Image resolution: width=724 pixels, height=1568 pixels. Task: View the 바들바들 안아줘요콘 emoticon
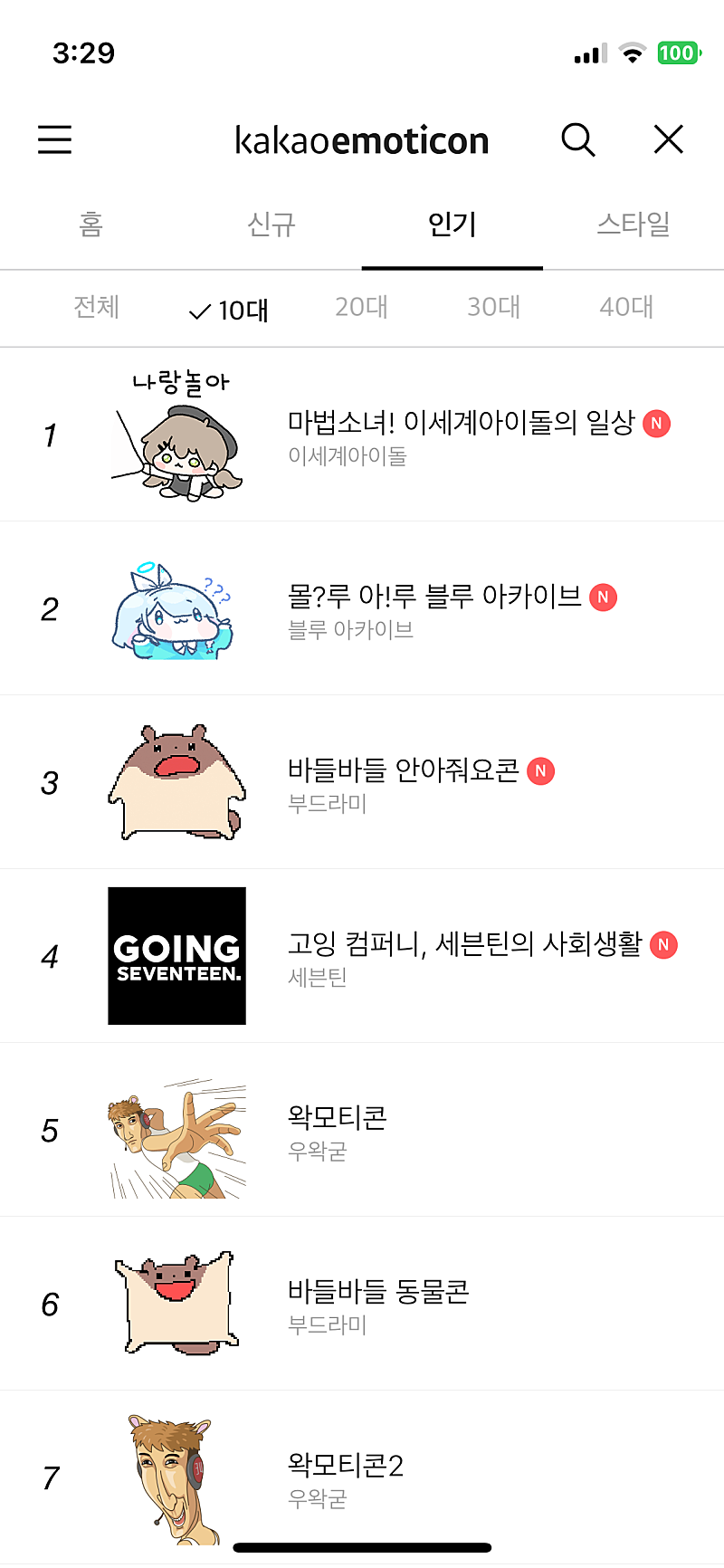pyautogui.click(x=404, y=771)
